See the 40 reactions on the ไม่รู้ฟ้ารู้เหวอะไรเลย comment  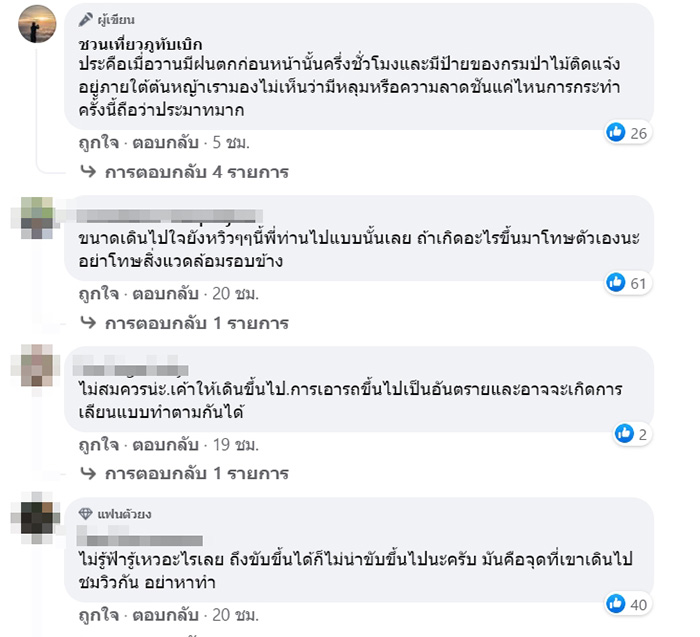629,603
